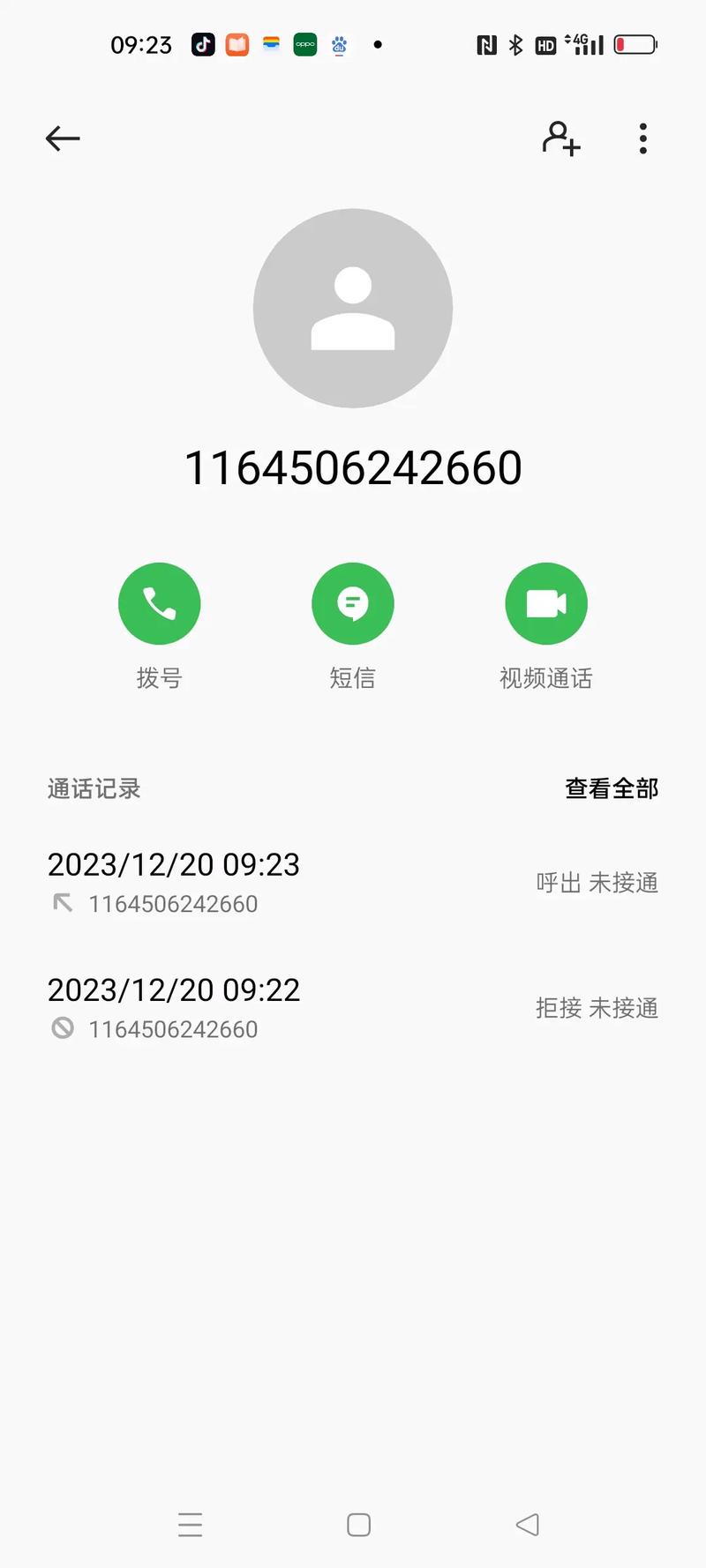Add this number as a new contact

(x=561, y=138)
